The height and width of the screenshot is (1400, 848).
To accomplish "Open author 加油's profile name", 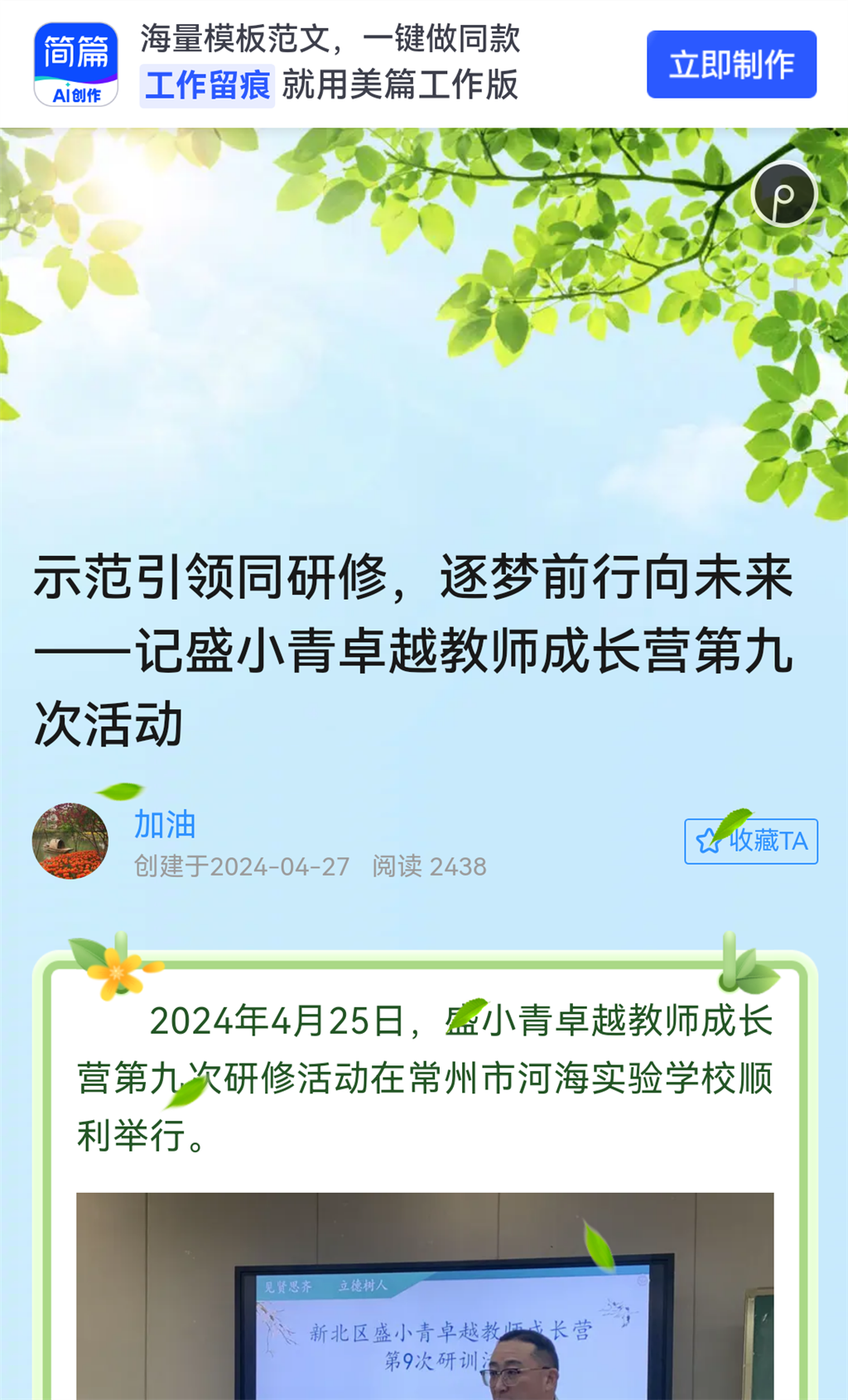I will 165,824.
